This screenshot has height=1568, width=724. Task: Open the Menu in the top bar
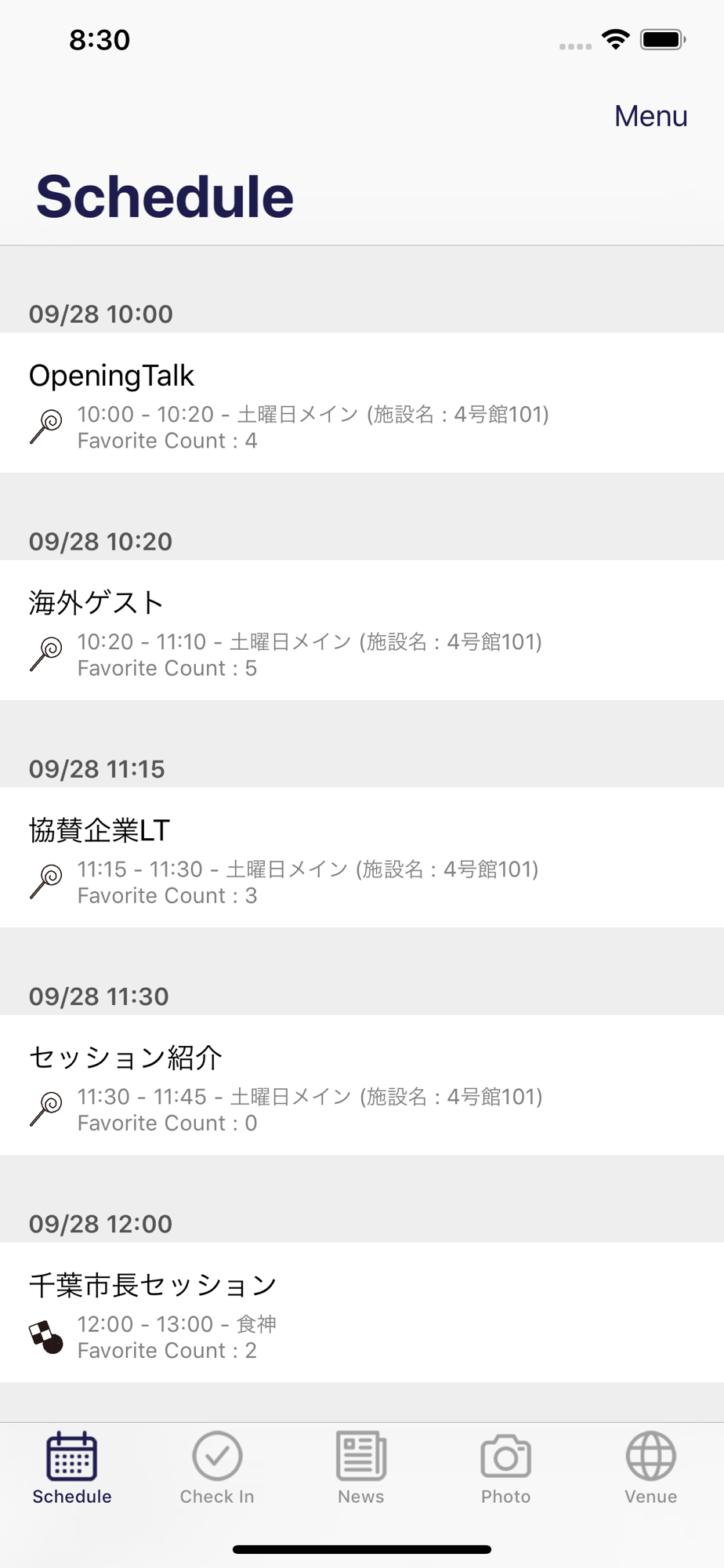click(x=650, y=116)
